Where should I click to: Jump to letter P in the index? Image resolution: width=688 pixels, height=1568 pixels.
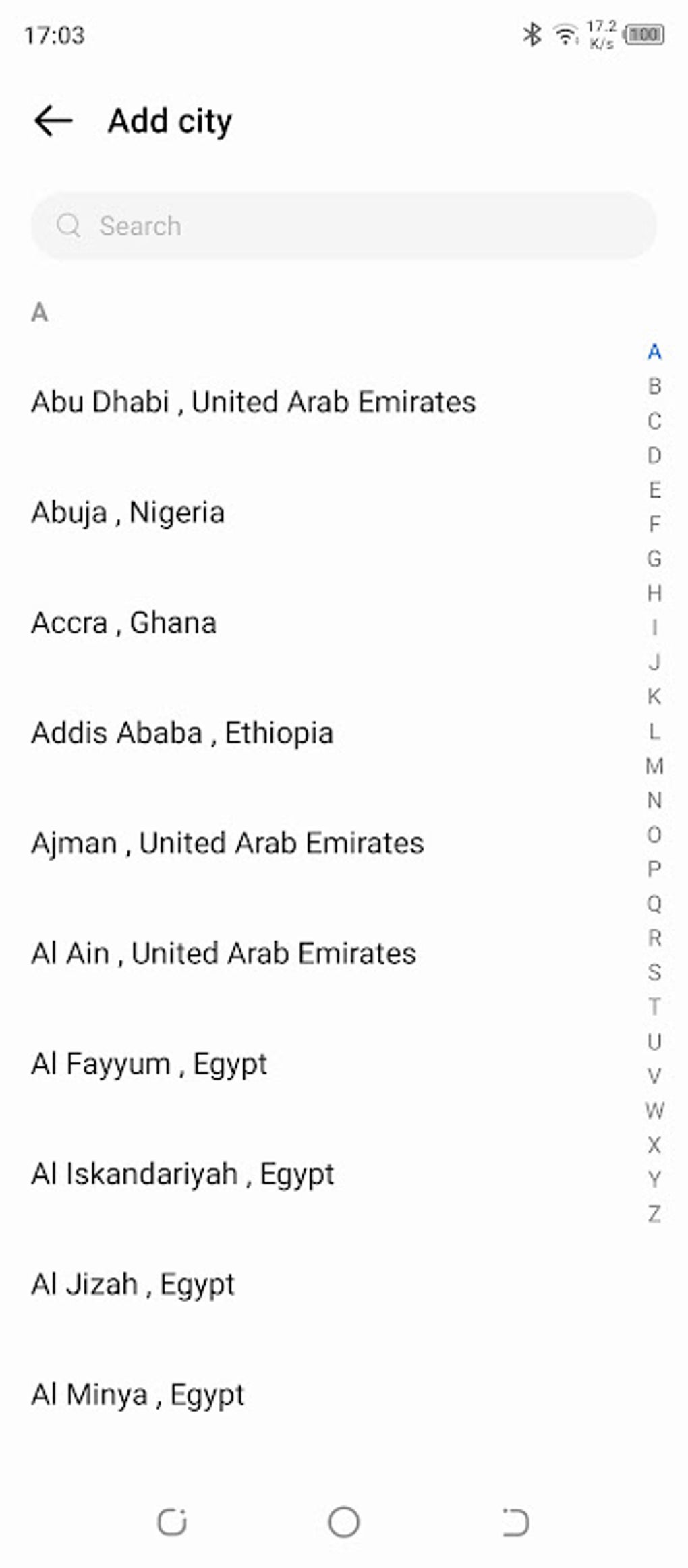pyautogui.click(x=654, y=869)
